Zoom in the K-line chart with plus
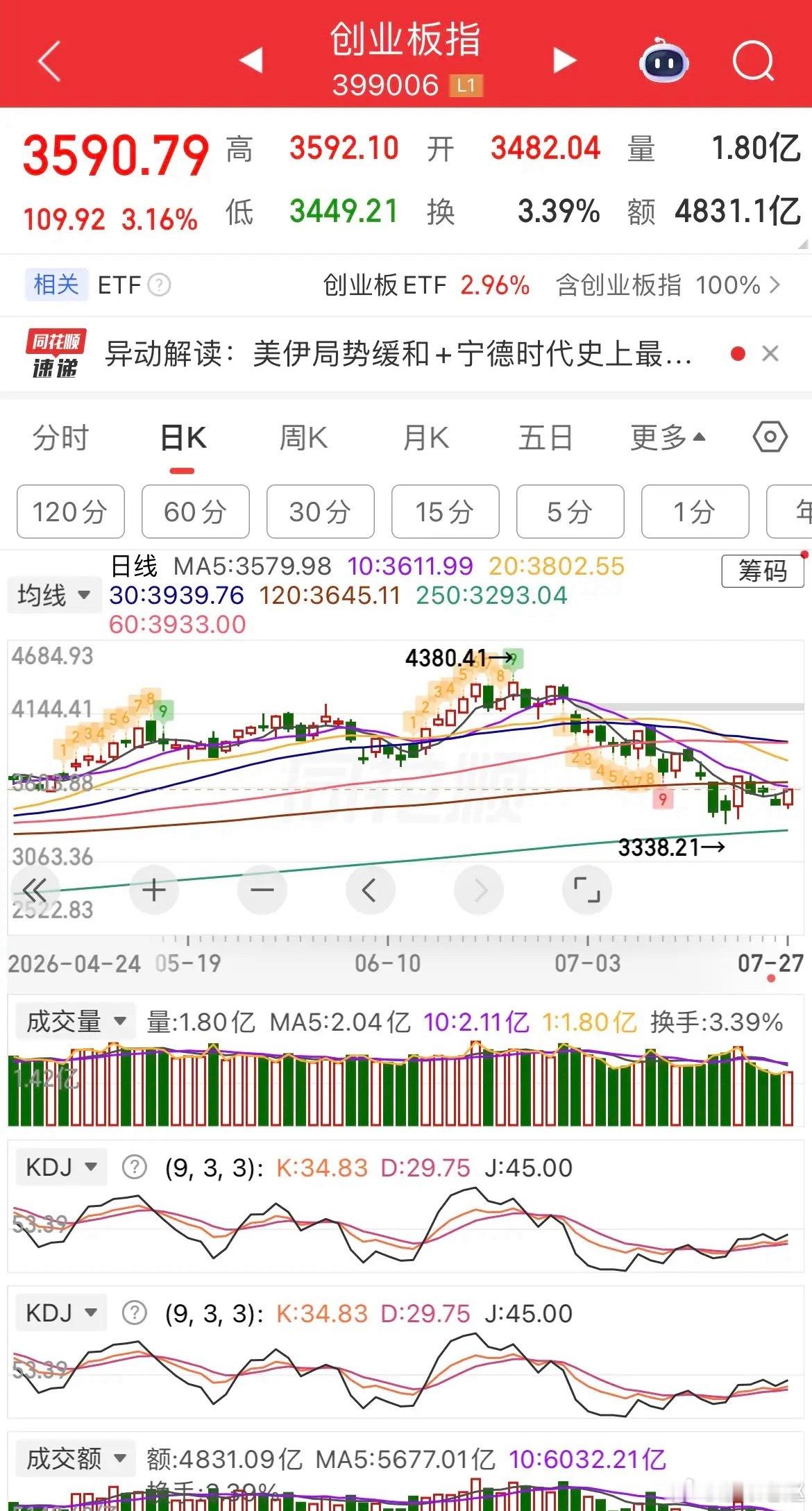812x1511 pixels. click(154, 890)
